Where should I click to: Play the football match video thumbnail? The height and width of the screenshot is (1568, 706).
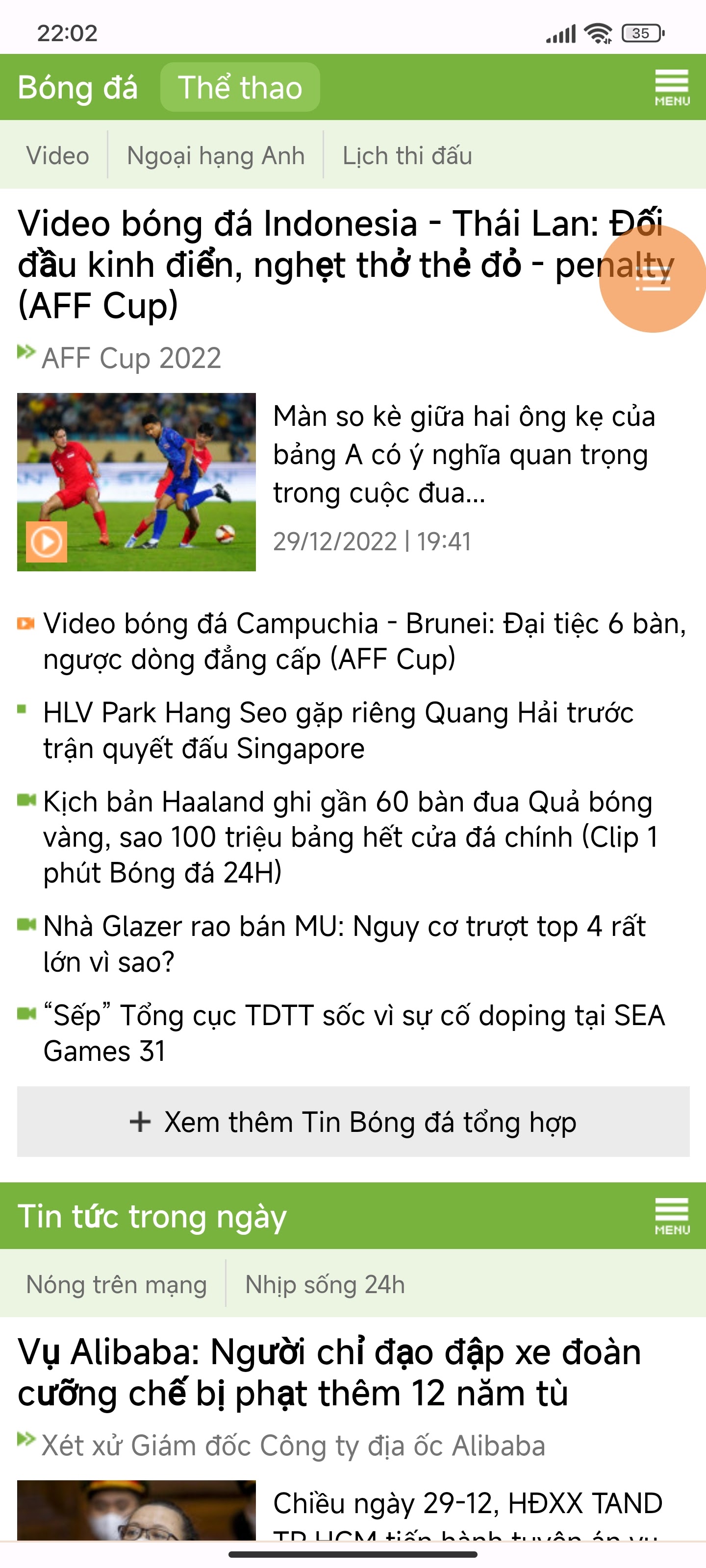click(136, 482)
